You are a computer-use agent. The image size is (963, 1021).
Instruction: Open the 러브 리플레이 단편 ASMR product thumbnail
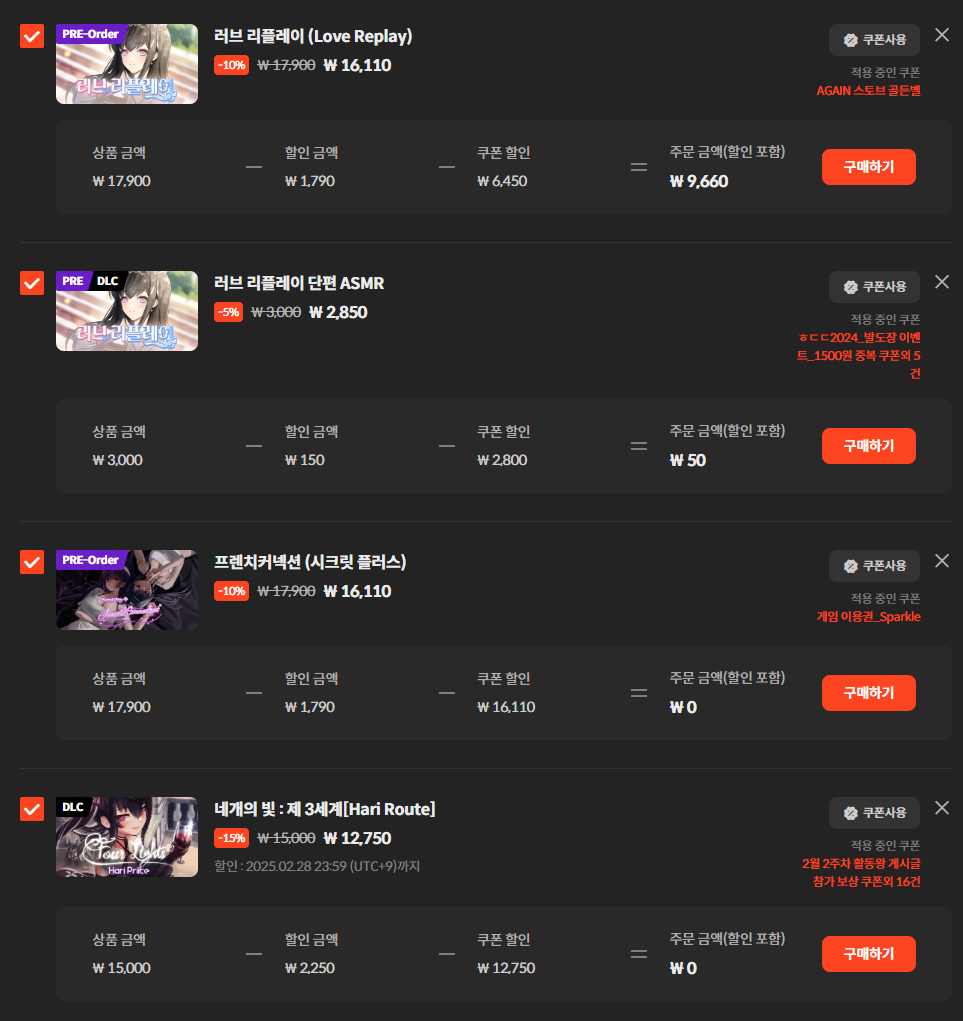[x=127, y=311]
